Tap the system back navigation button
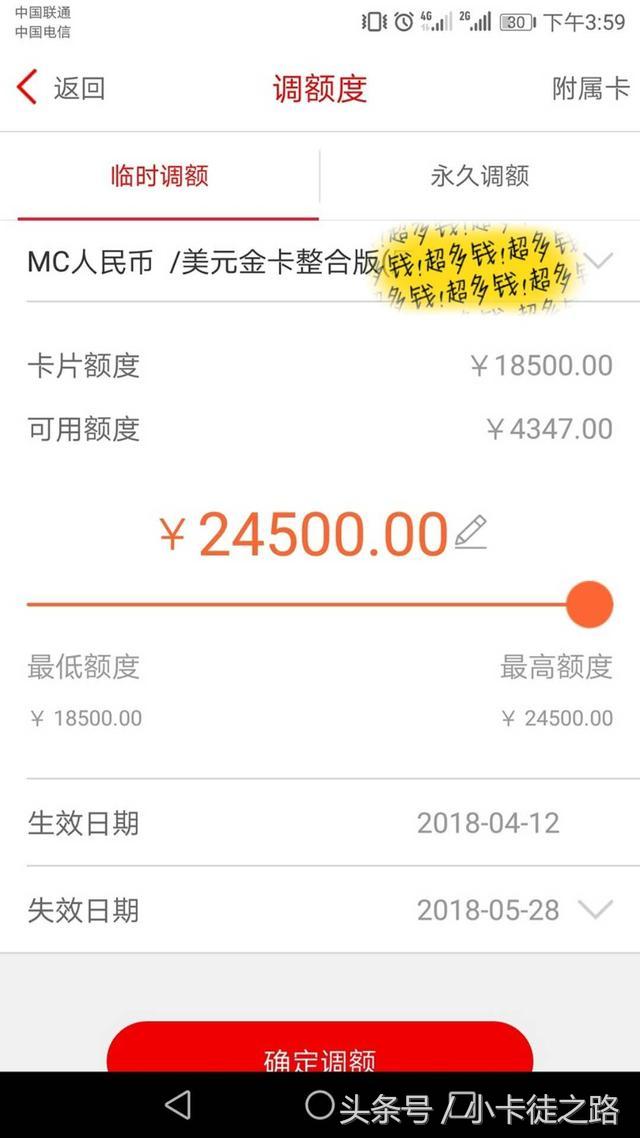Image resolution: width=640 pixels, height=1138 pixels. (x=178, y=1105)
